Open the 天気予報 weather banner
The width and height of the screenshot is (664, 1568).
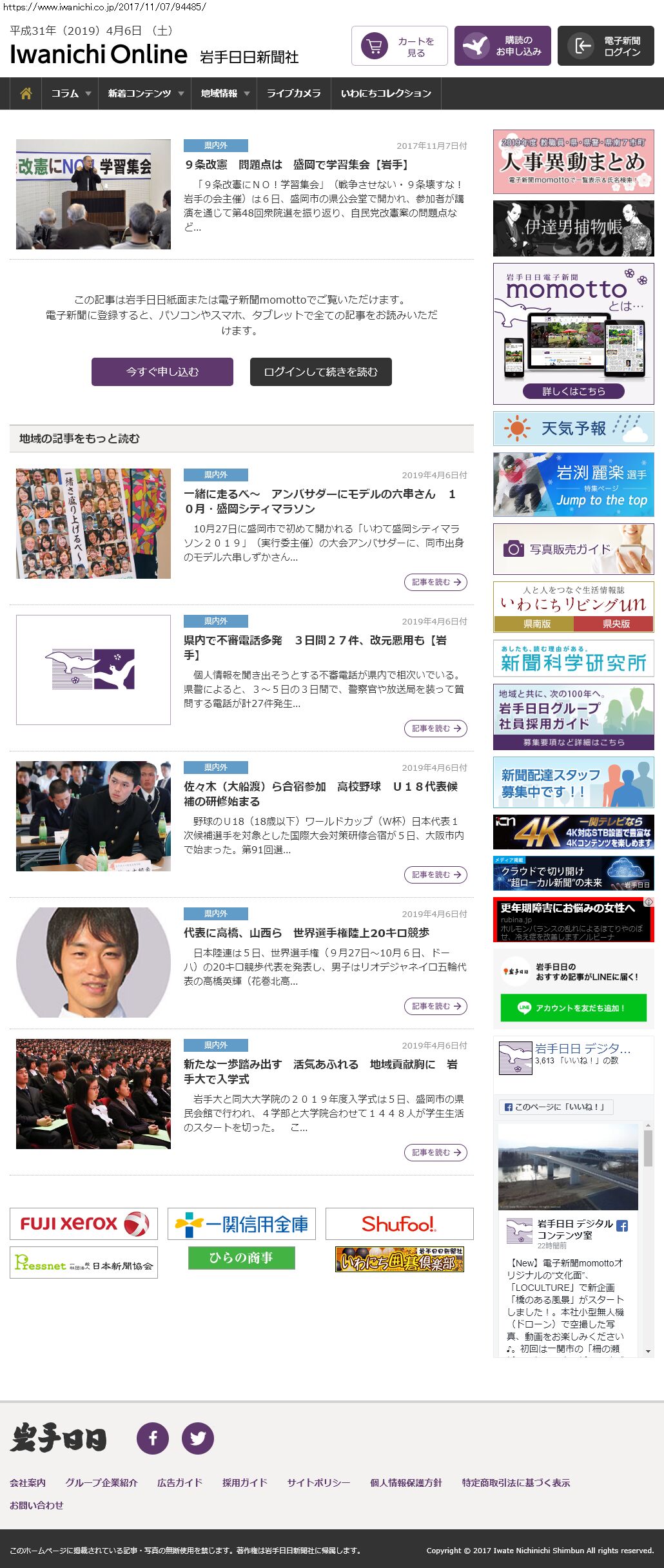point(573,429)
